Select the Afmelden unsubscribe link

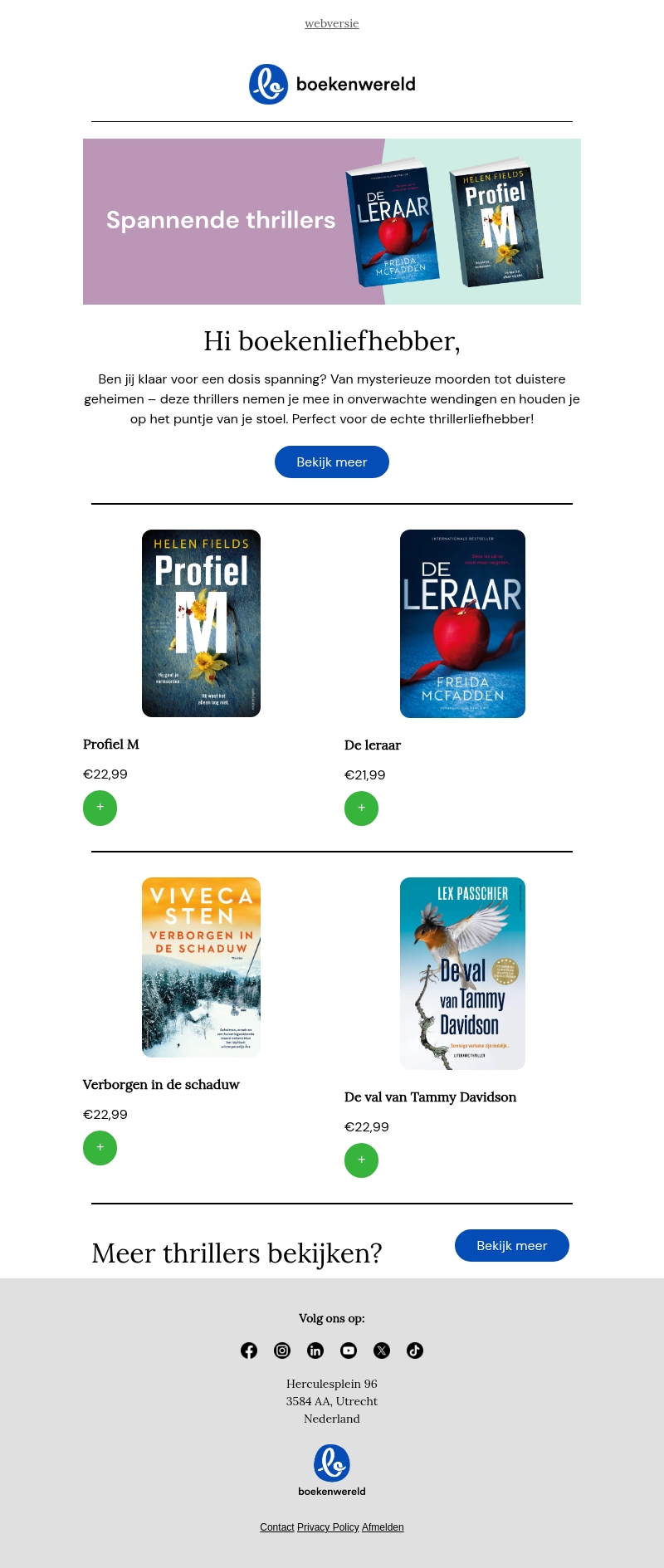(x=383, y=1527)
